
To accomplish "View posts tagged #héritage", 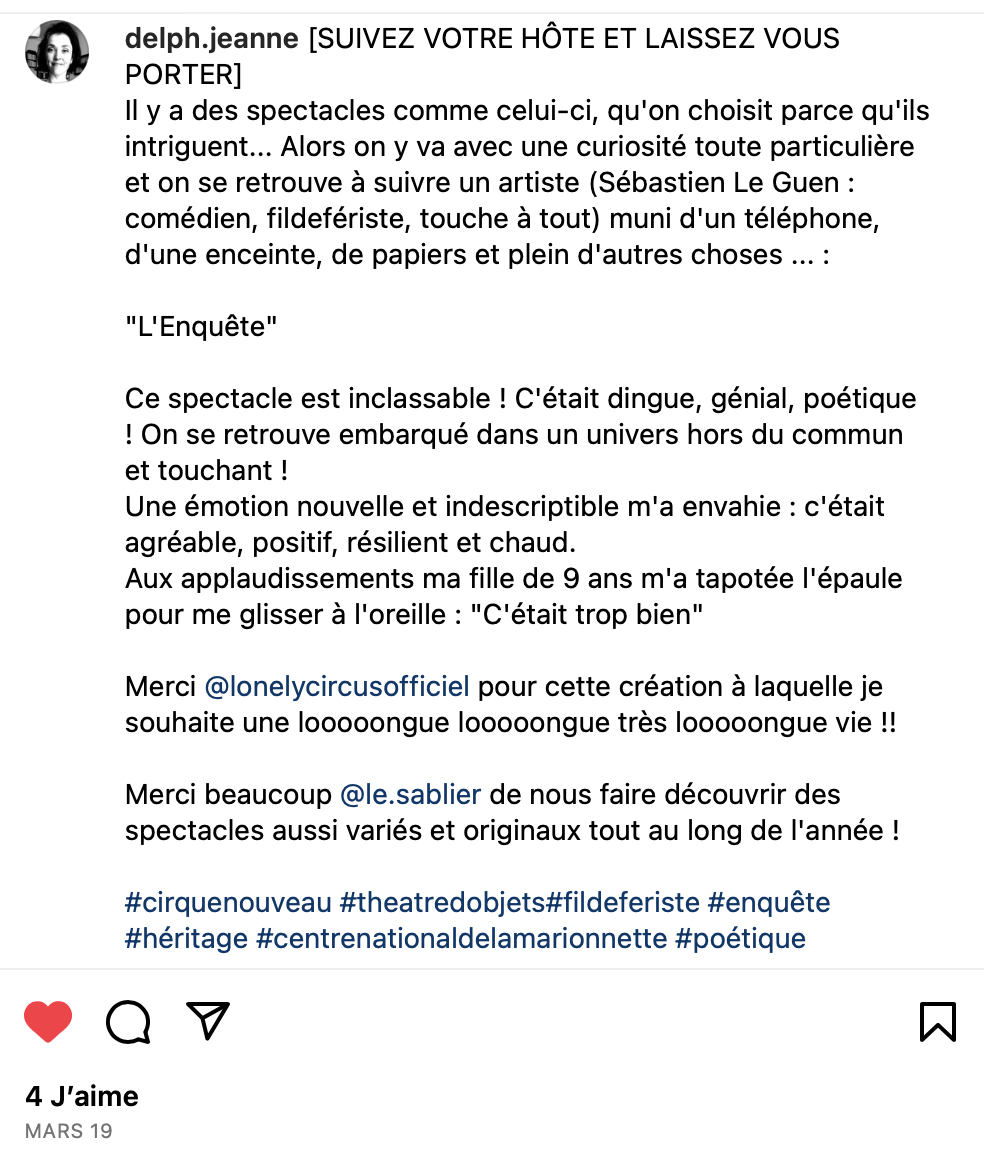I will point(186,939).
